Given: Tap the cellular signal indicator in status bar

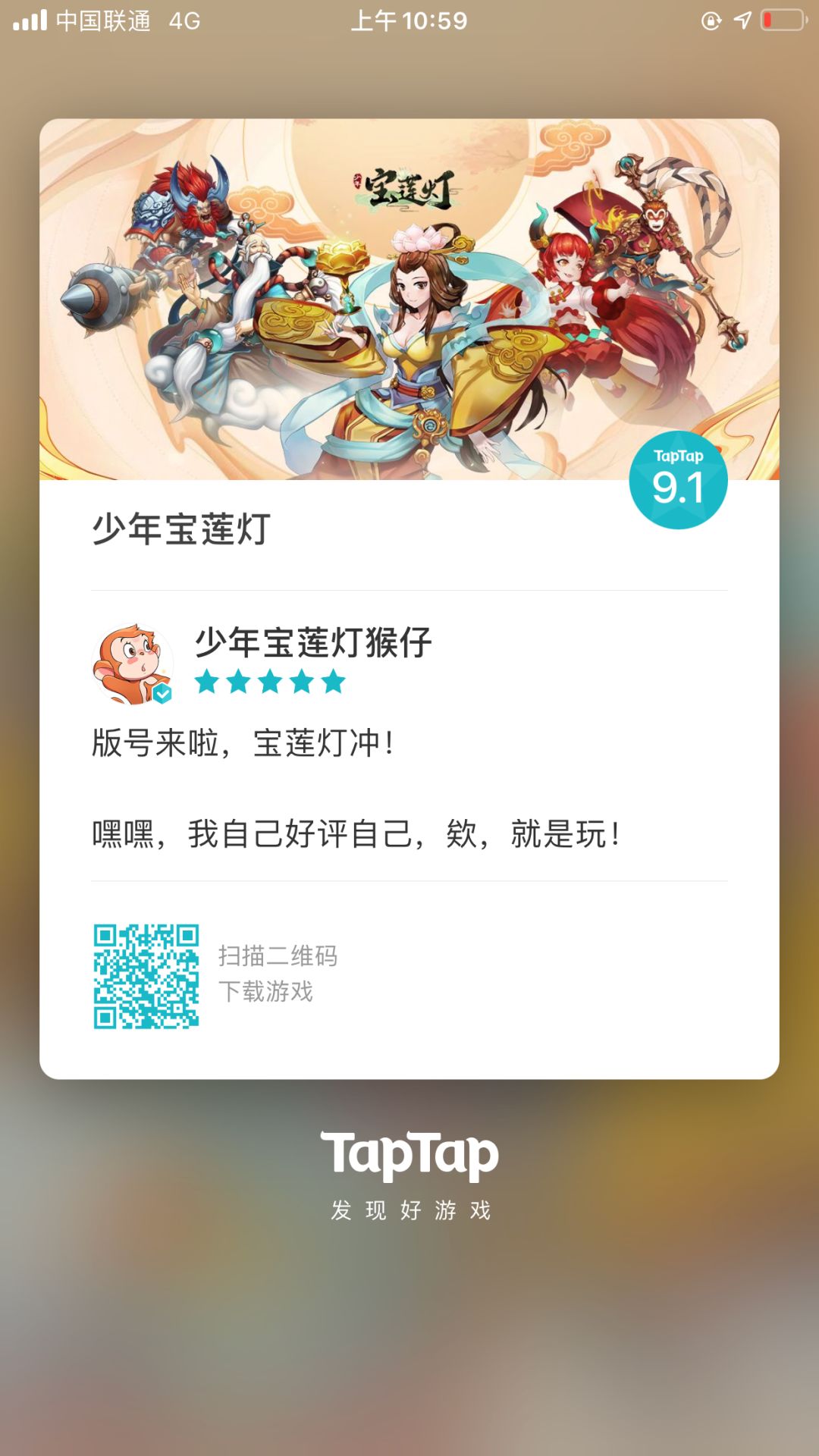Looking at the screenshot, I should (x=32, y=20).
